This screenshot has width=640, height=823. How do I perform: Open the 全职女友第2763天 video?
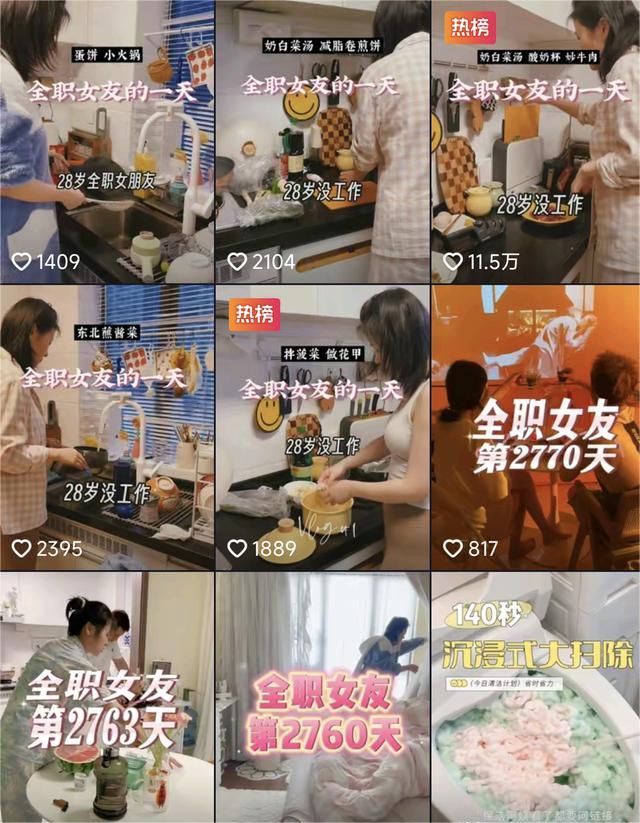point(106,700)
